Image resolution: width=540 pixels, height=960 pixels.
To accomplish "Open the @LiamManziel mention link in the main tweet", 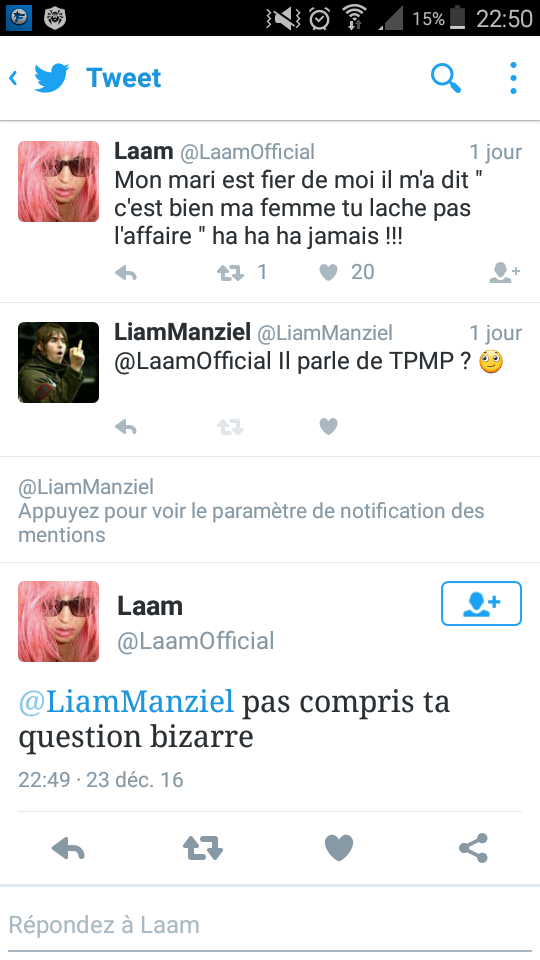I will (x=127, y=702).
